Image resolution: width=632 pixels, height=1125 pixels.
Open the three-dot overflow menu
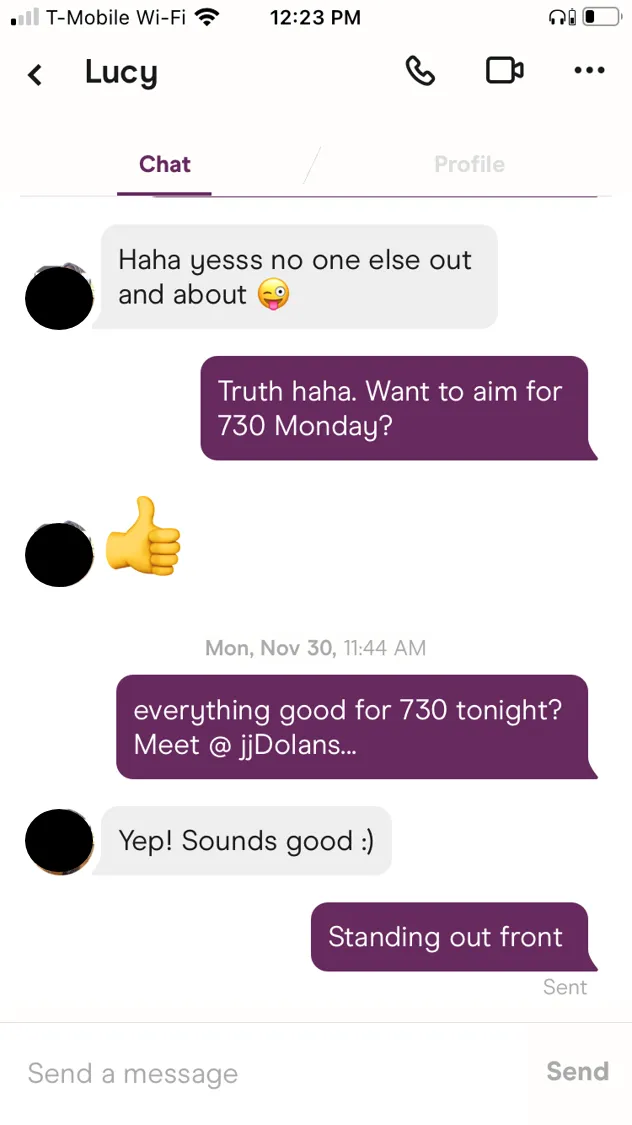tap(589, 71)
